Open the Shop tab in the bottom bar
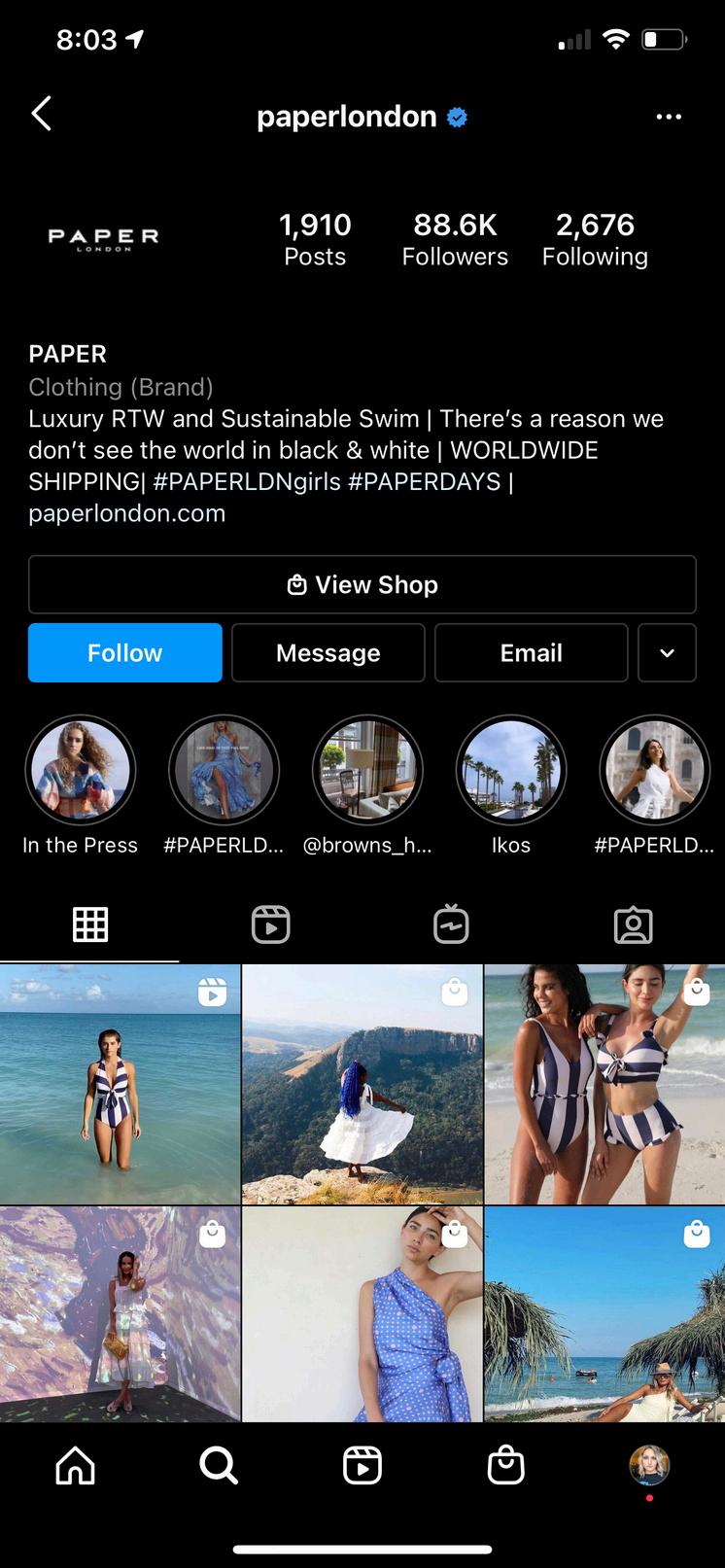This screenshot has height=1568, width=725. (x=505, y=1465)
